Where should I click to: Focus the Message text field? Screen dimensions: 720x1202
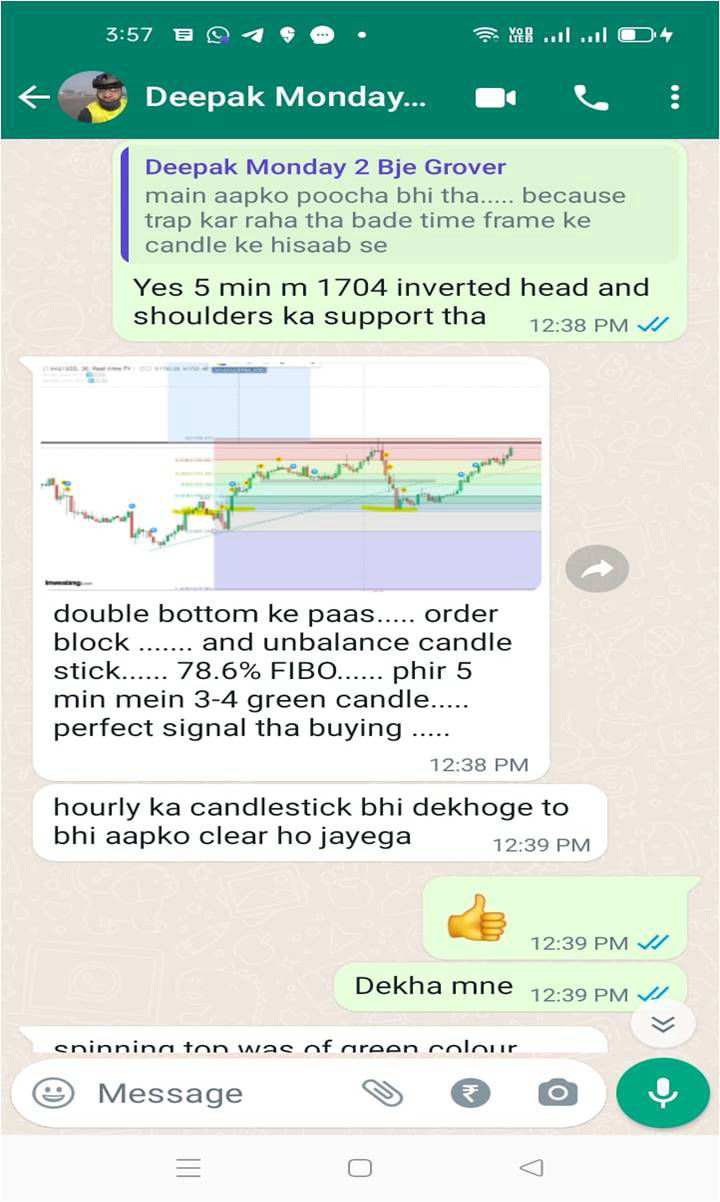click(200, 1093)
